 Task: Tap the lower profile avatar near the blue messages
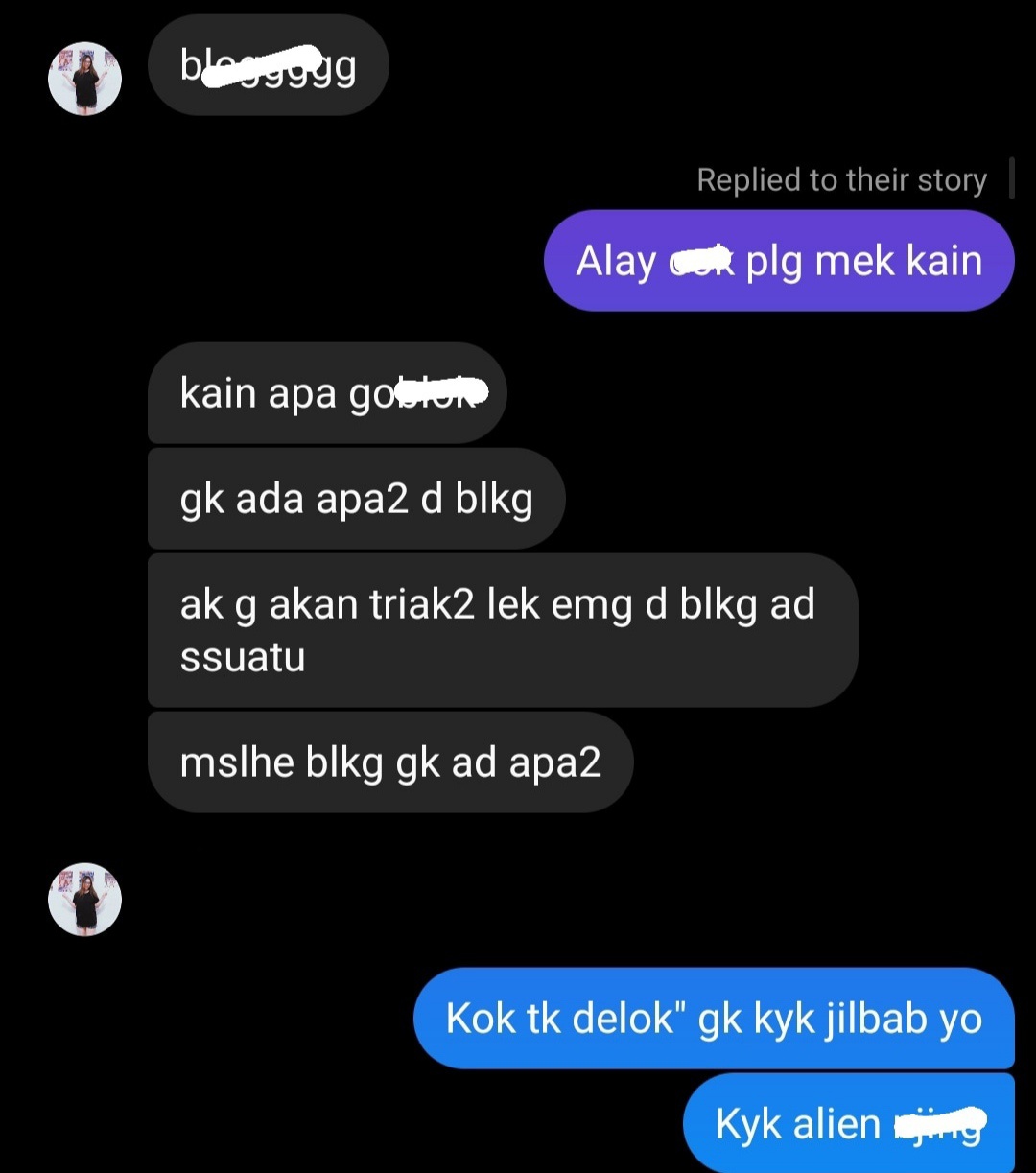pyautogui.click(x=84, y=899)
